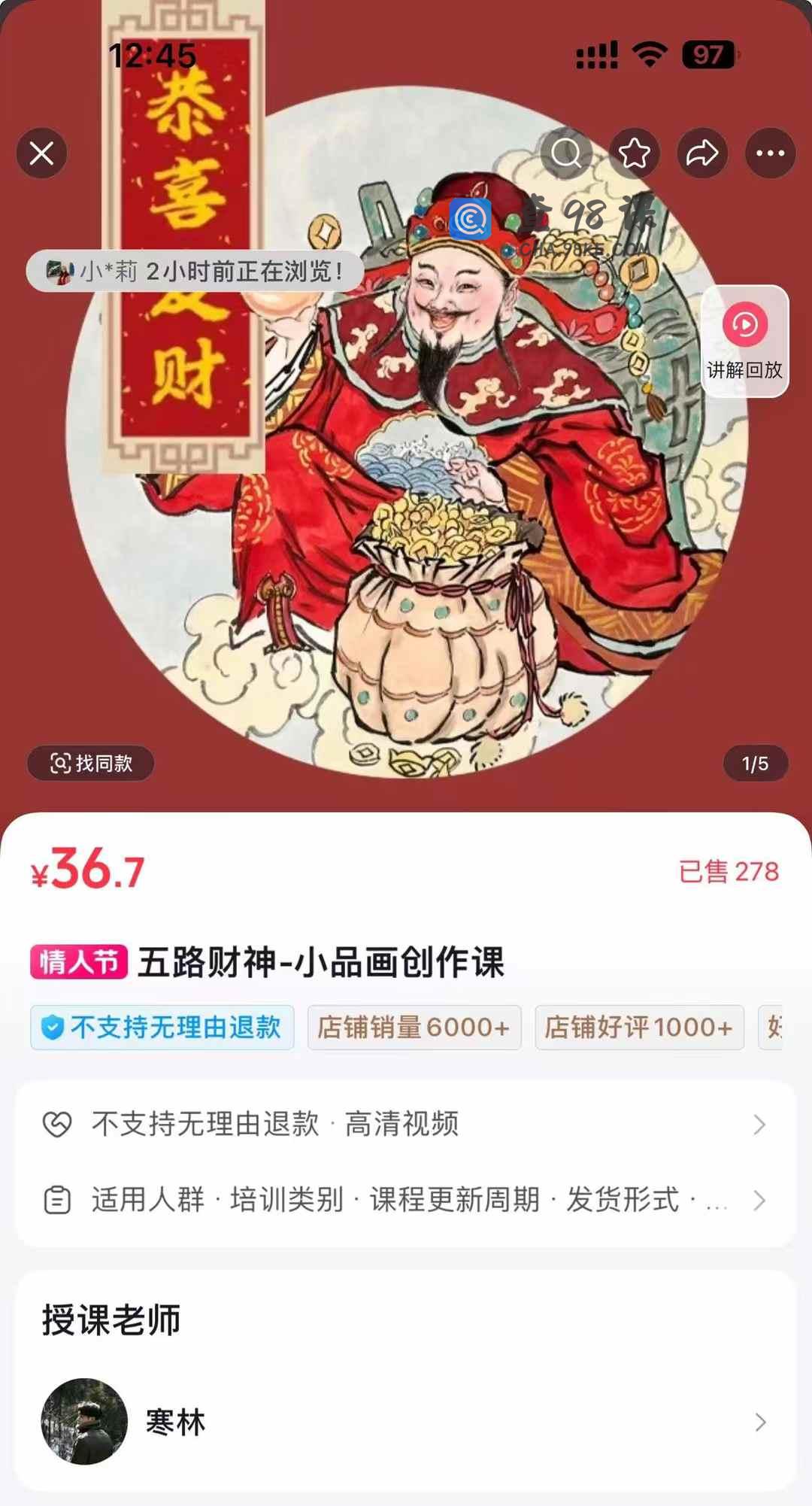This screenshot has width=812, height=1506.
Task: Open course details row 适用人群 · 培训类别
Action: point(406,1200)
